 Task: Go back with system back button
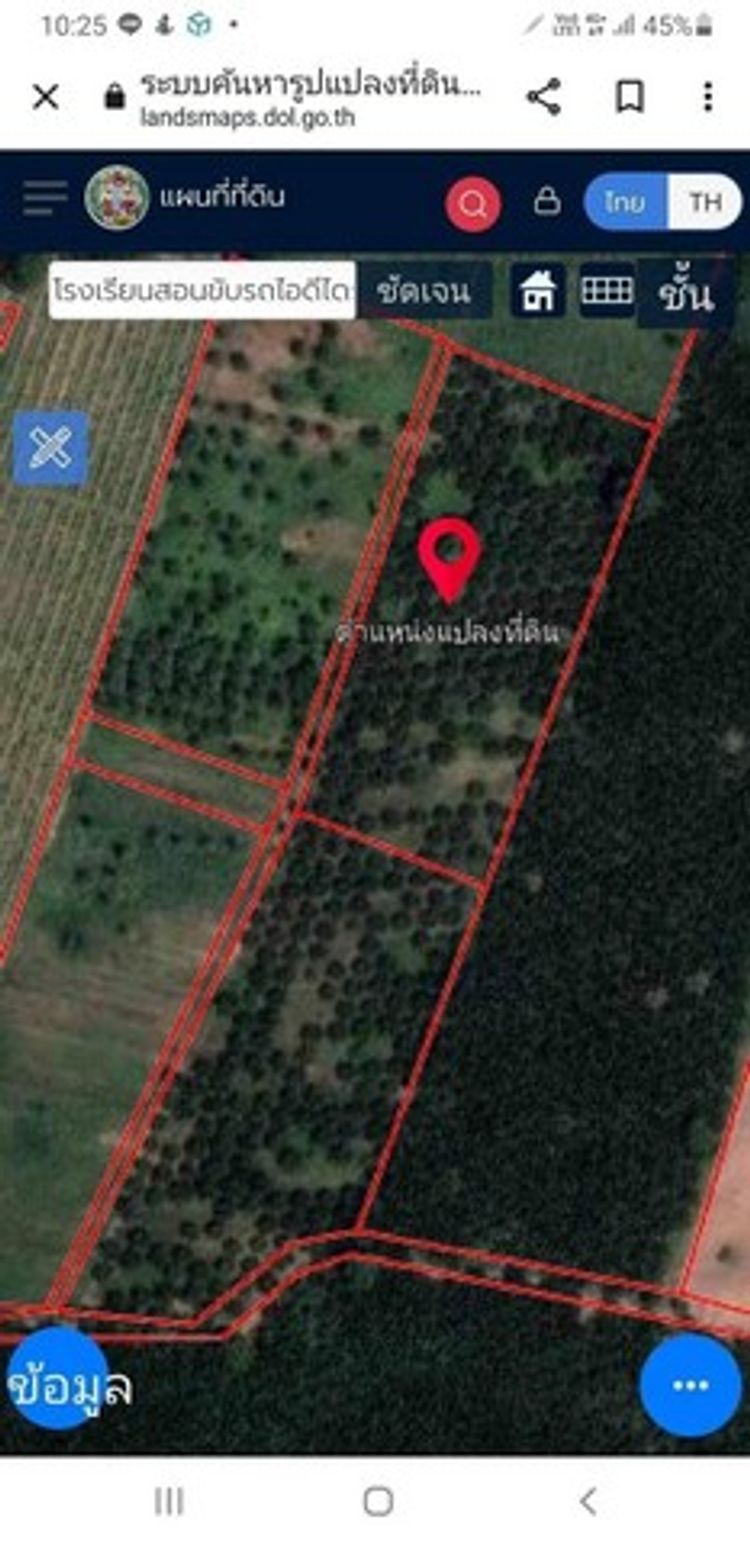588,1500
